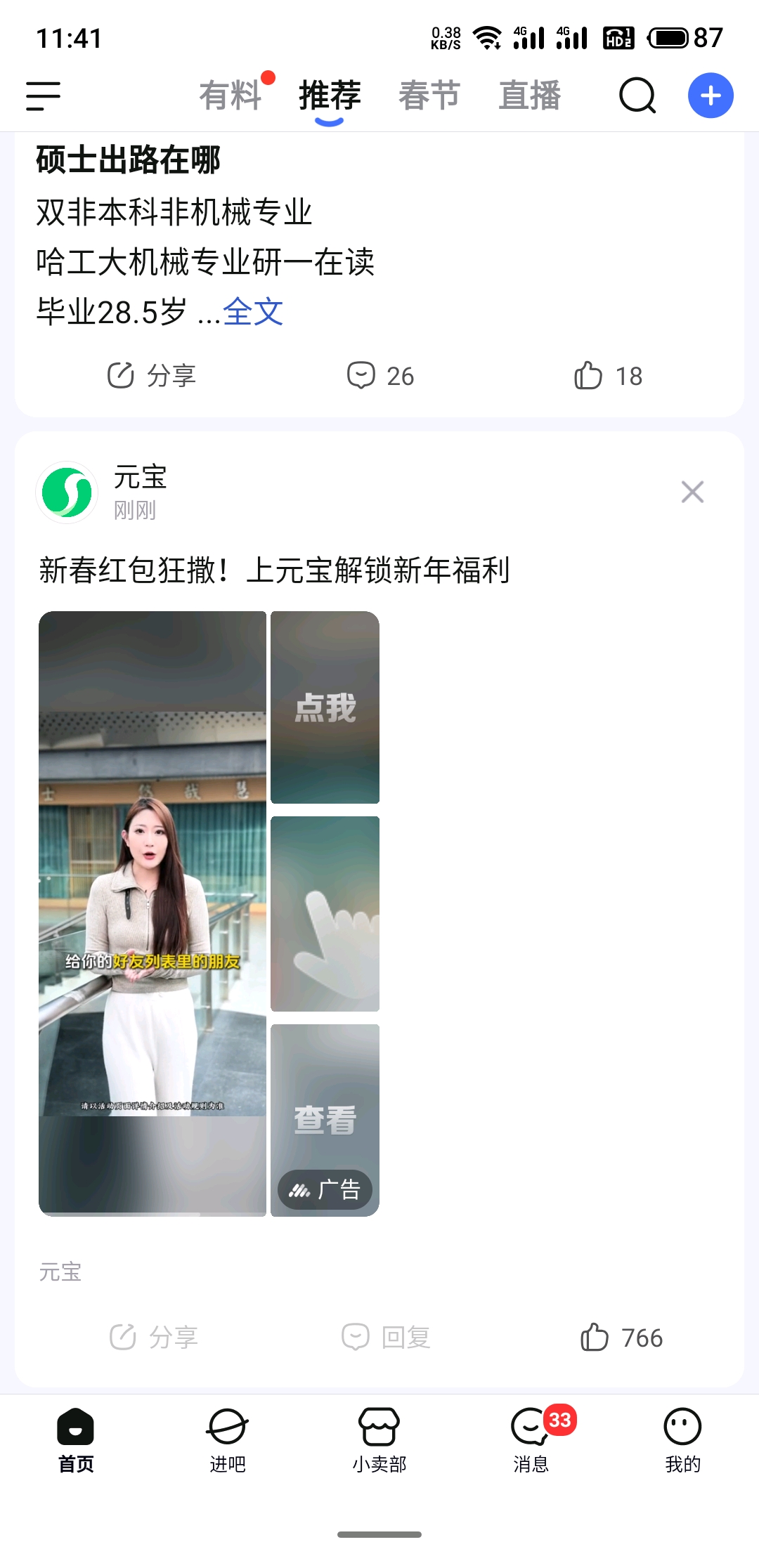The width and height of the screenshot is (759, 1568).
Task: Reply to the 元宝 post
Action: click(x=386, y=1337)
